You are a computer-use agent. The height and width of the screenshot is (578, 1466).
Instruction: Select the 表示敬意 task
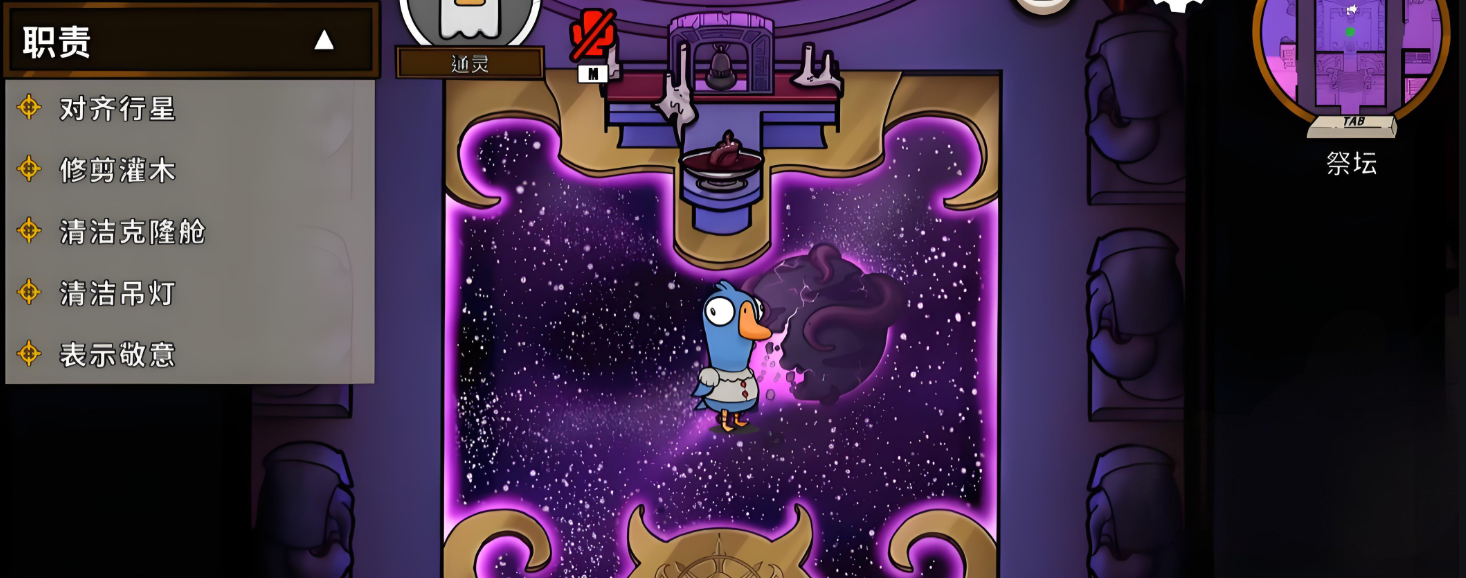[x=117, y=354]
